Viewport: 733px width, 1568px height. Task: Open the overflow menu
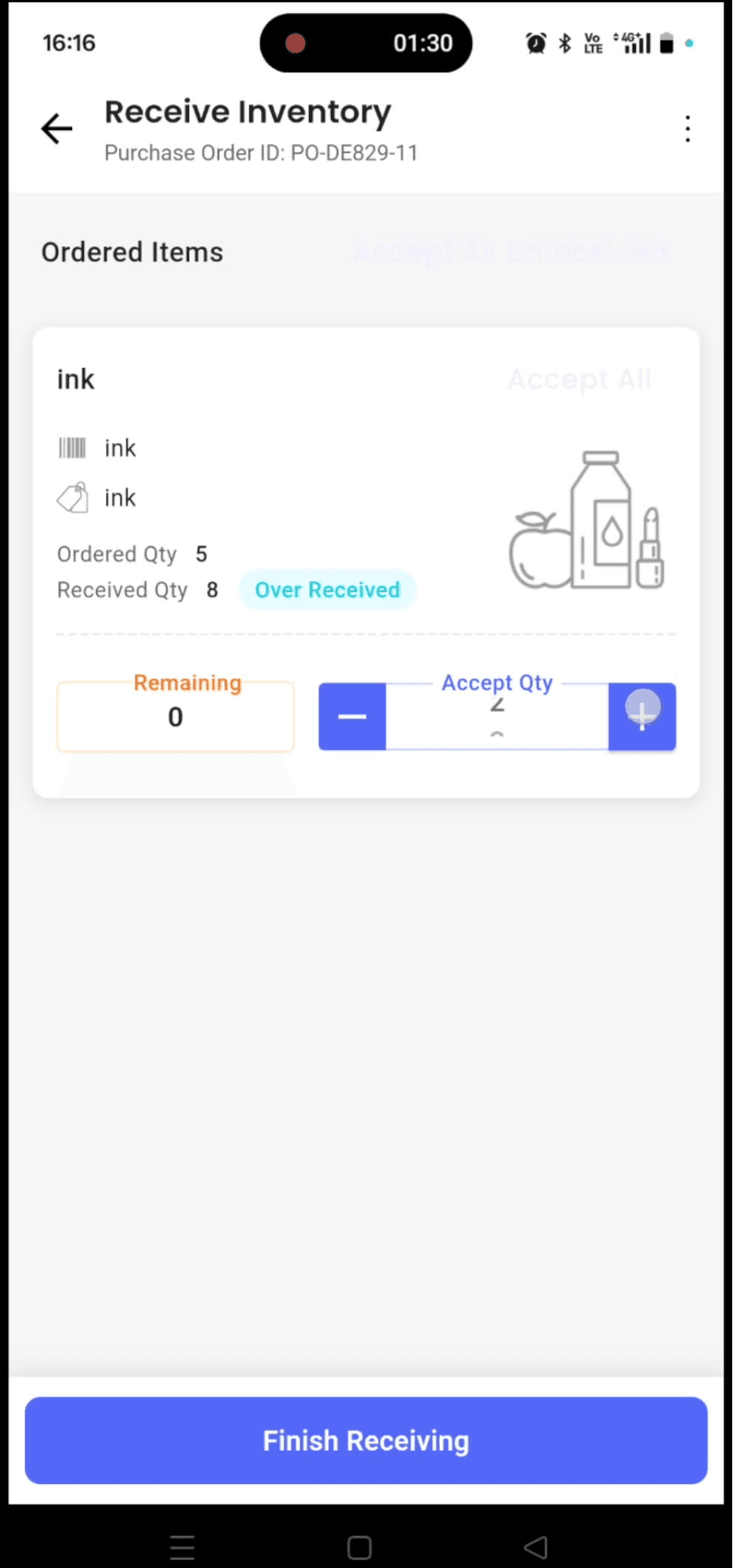(688, 129)
